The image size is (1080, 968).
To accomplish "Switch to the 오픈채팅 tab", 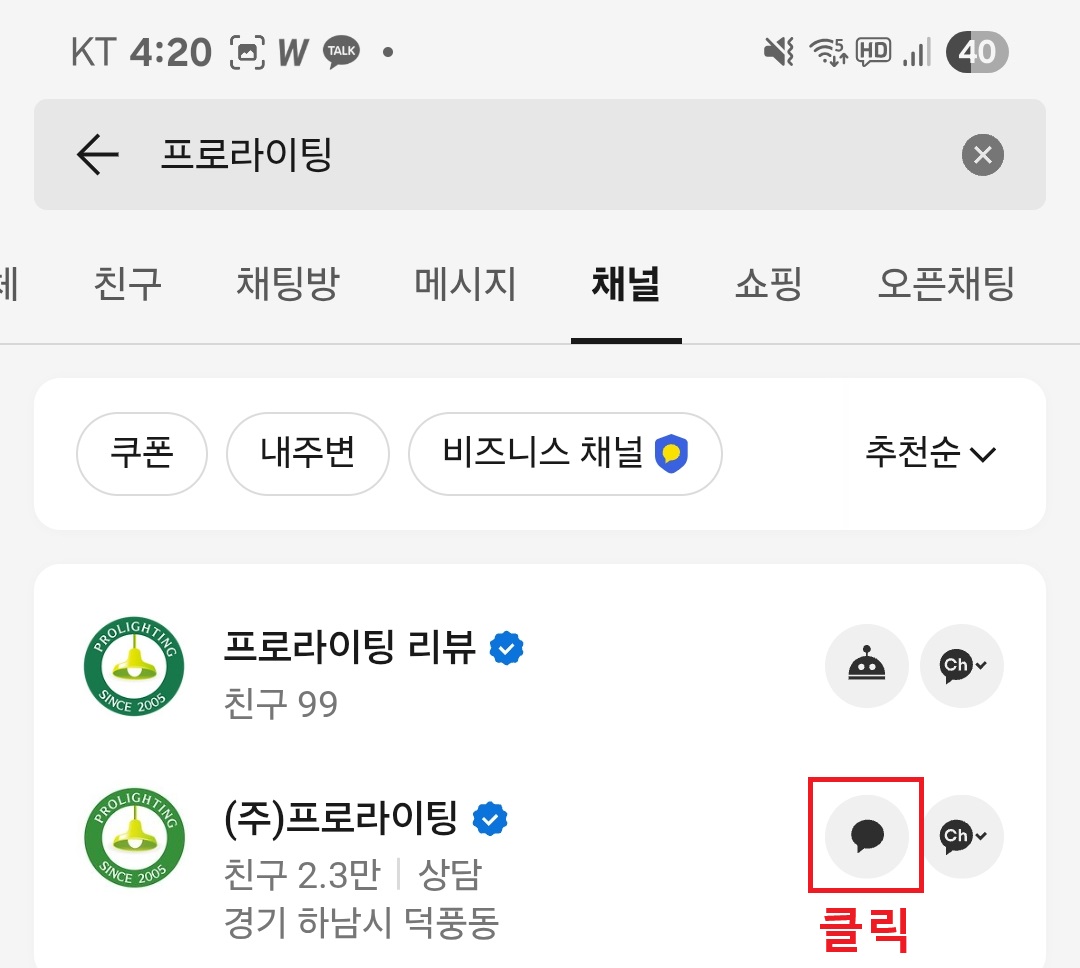I will 945,284.
